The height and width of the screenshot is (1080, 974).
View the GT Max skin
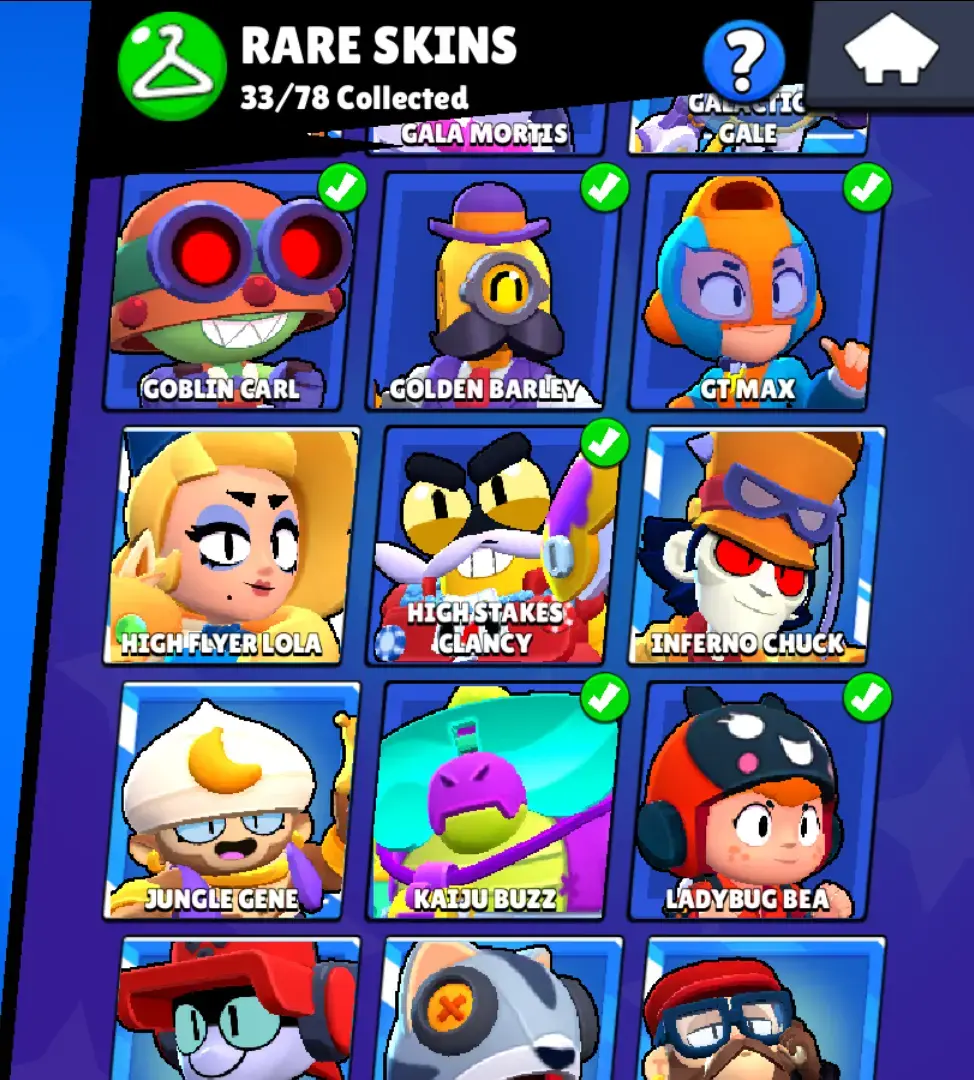752,292
